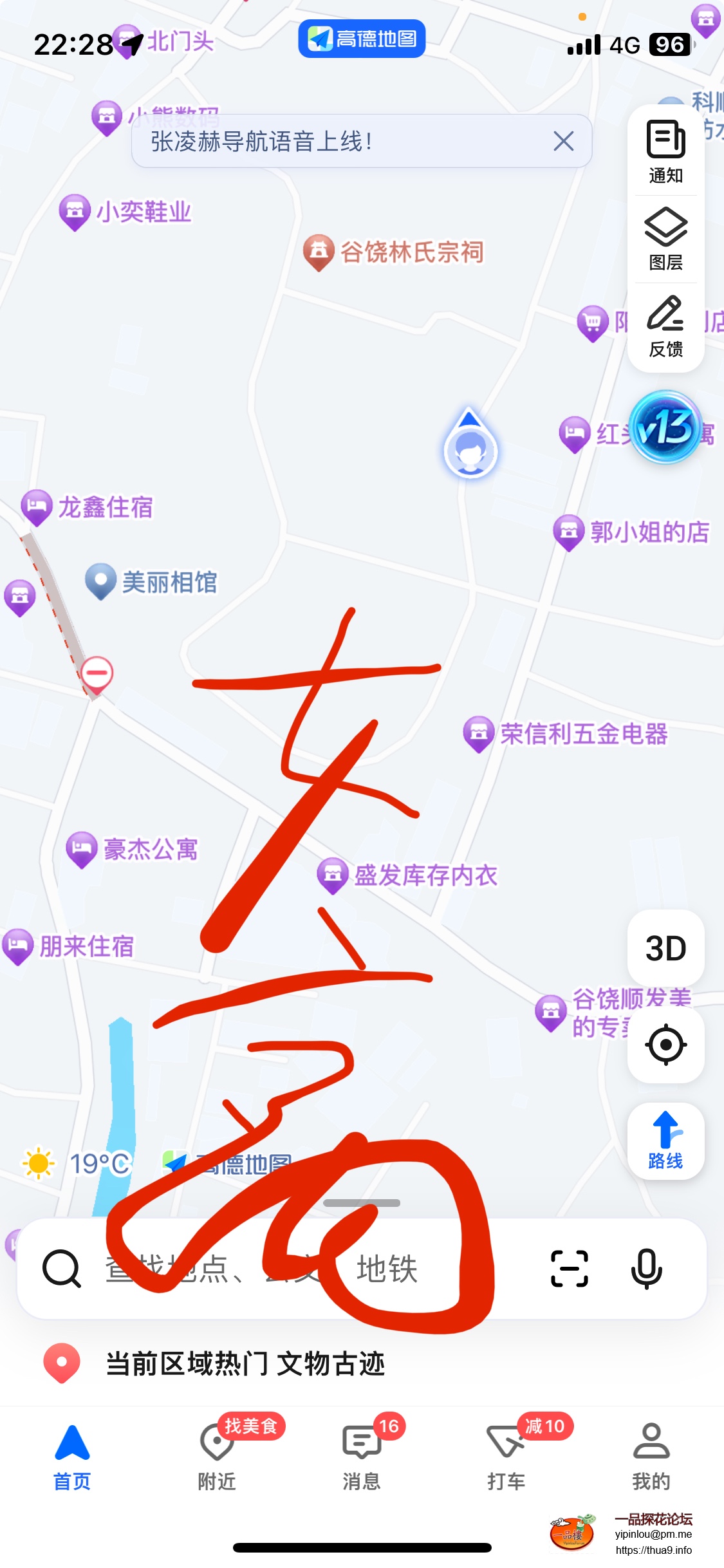Open the 通知 notifications panel
This screenshot has width=724, height=1568.
pyautogui.click(x=665, y=152)
